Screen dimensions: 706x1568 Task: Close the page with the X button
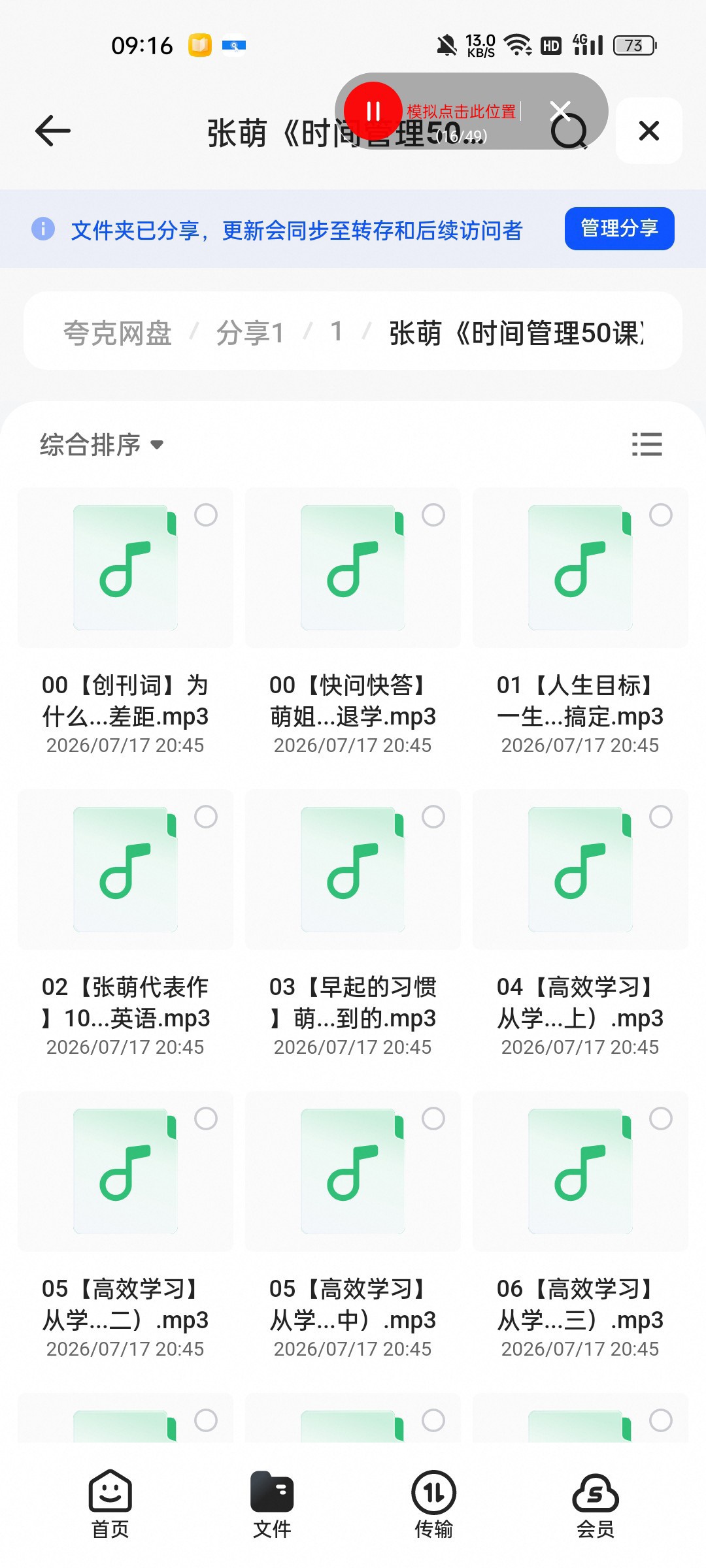[648, 131]
